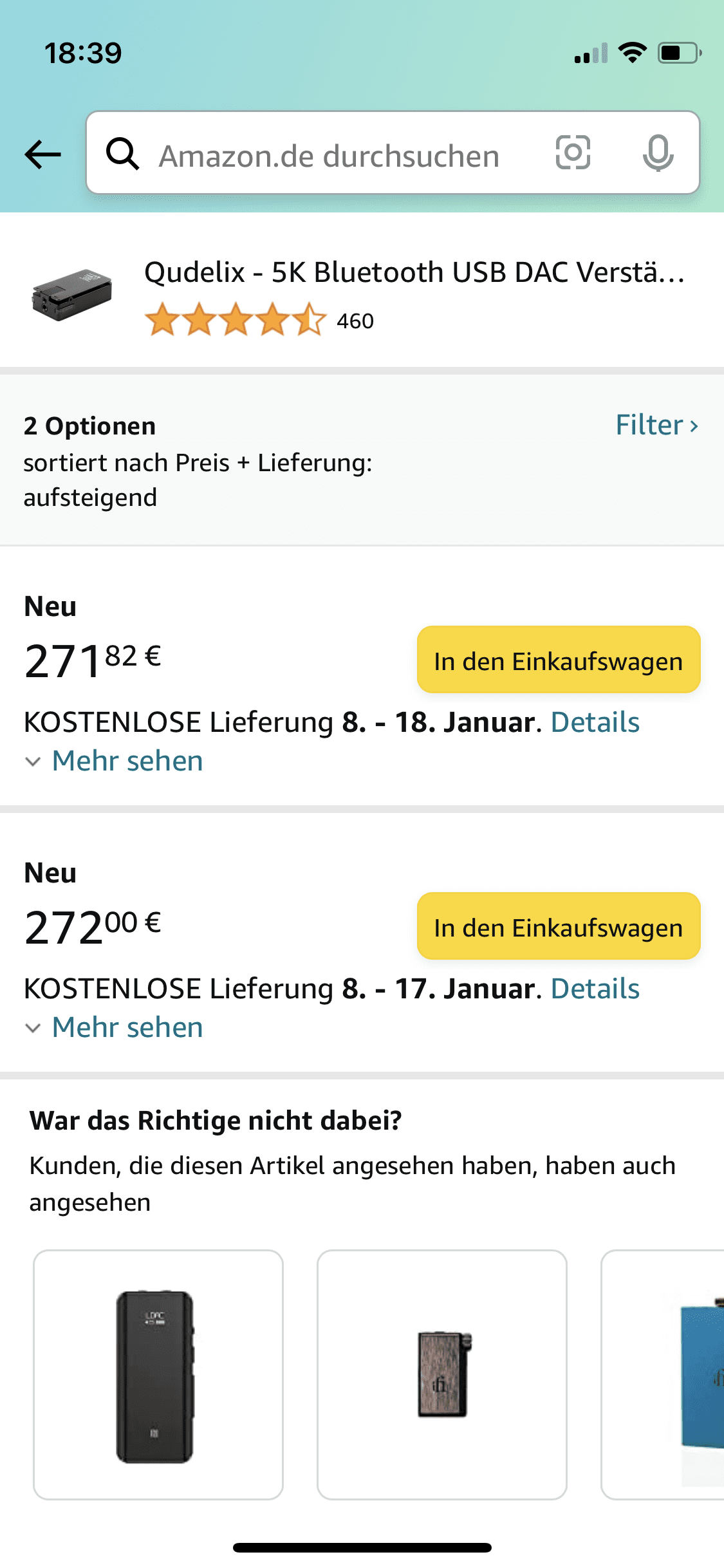The height and width of the screenshot is (1568, 724).
Task: Open delivery Details for the 8.-18. Januar offer
Action: click(595, 722)
